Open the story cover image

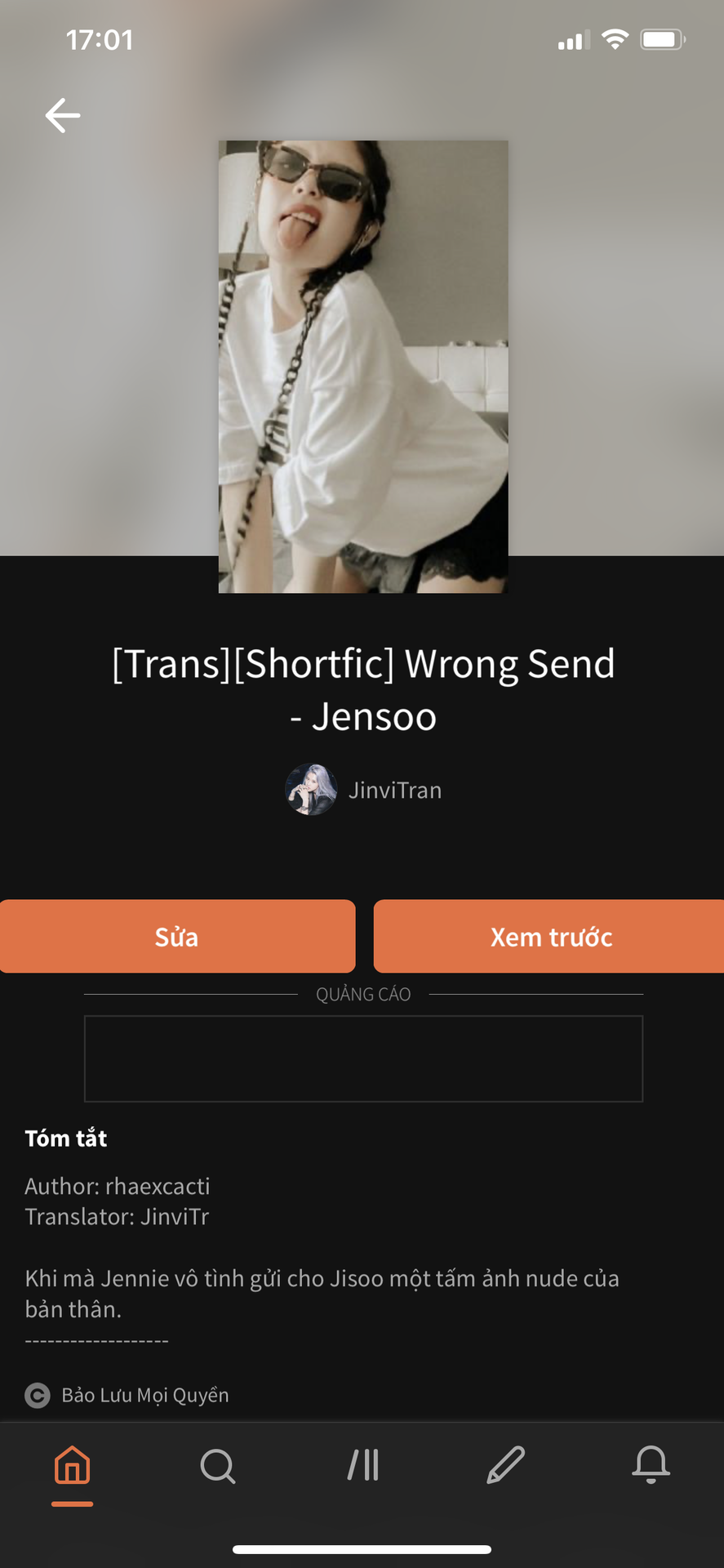tap(363, 366)
